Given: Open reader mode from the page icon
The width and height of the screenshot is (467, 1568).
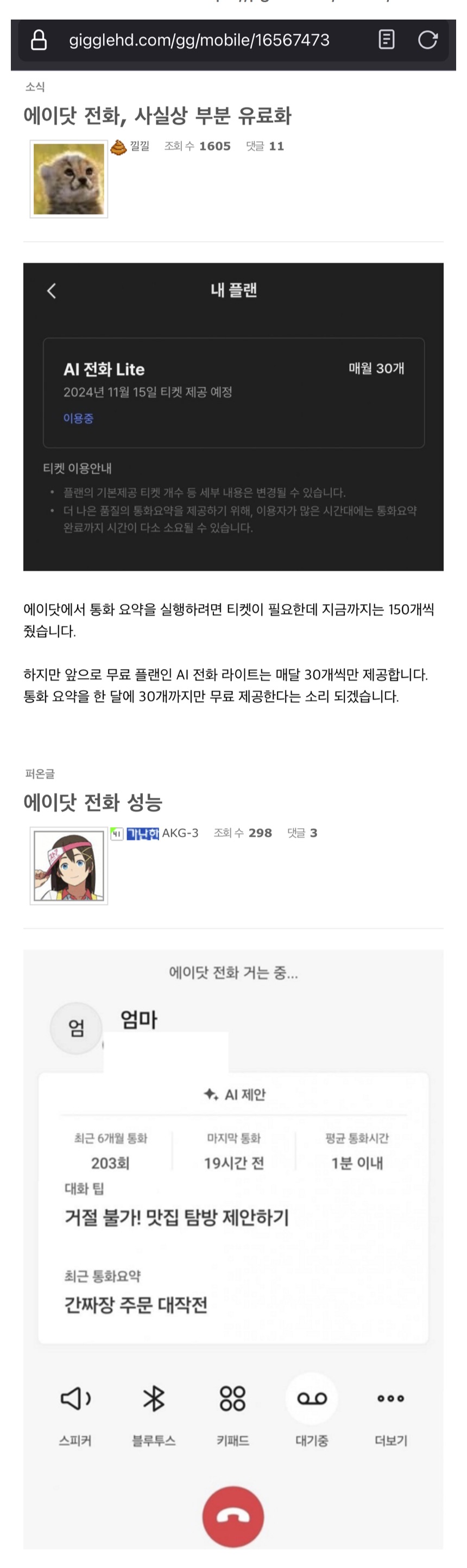Looking at the screenshot, I should tap(386, 40).
